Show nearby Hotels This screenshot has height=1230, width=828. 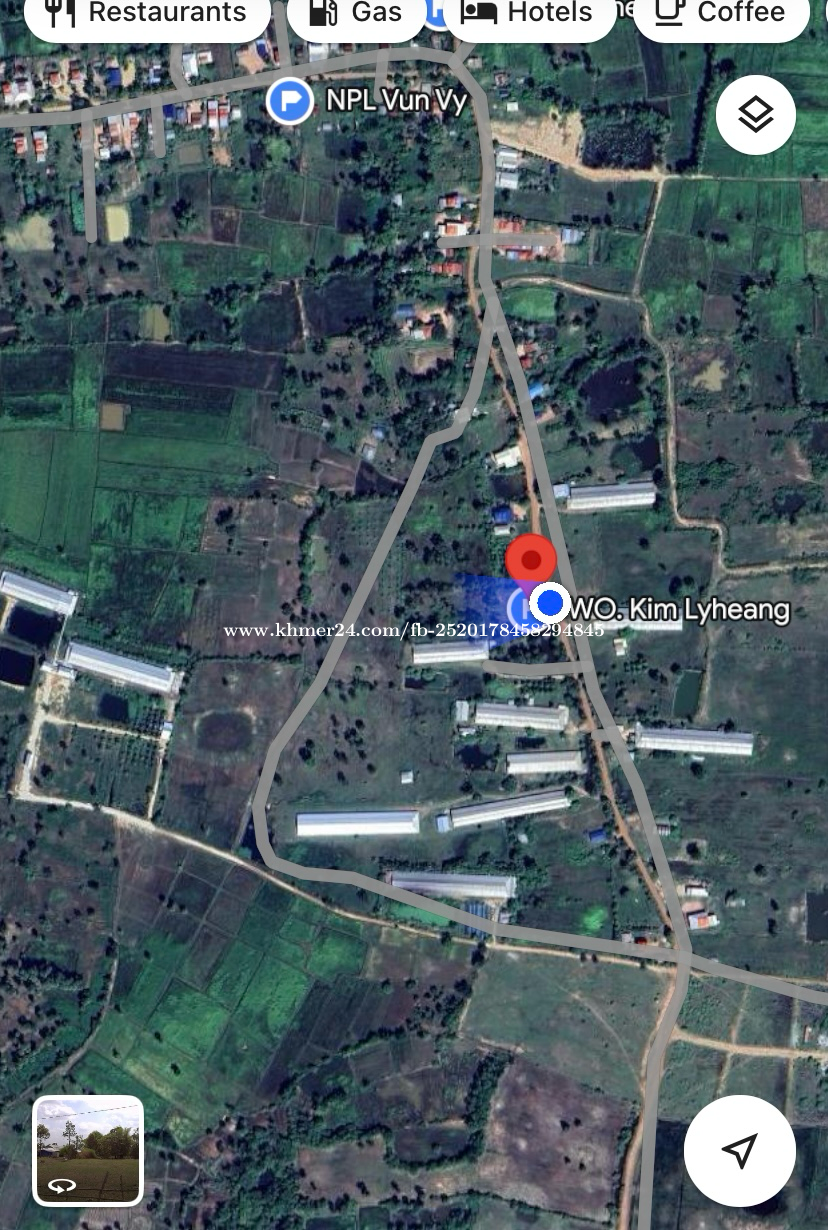click(x=529, y=14)
